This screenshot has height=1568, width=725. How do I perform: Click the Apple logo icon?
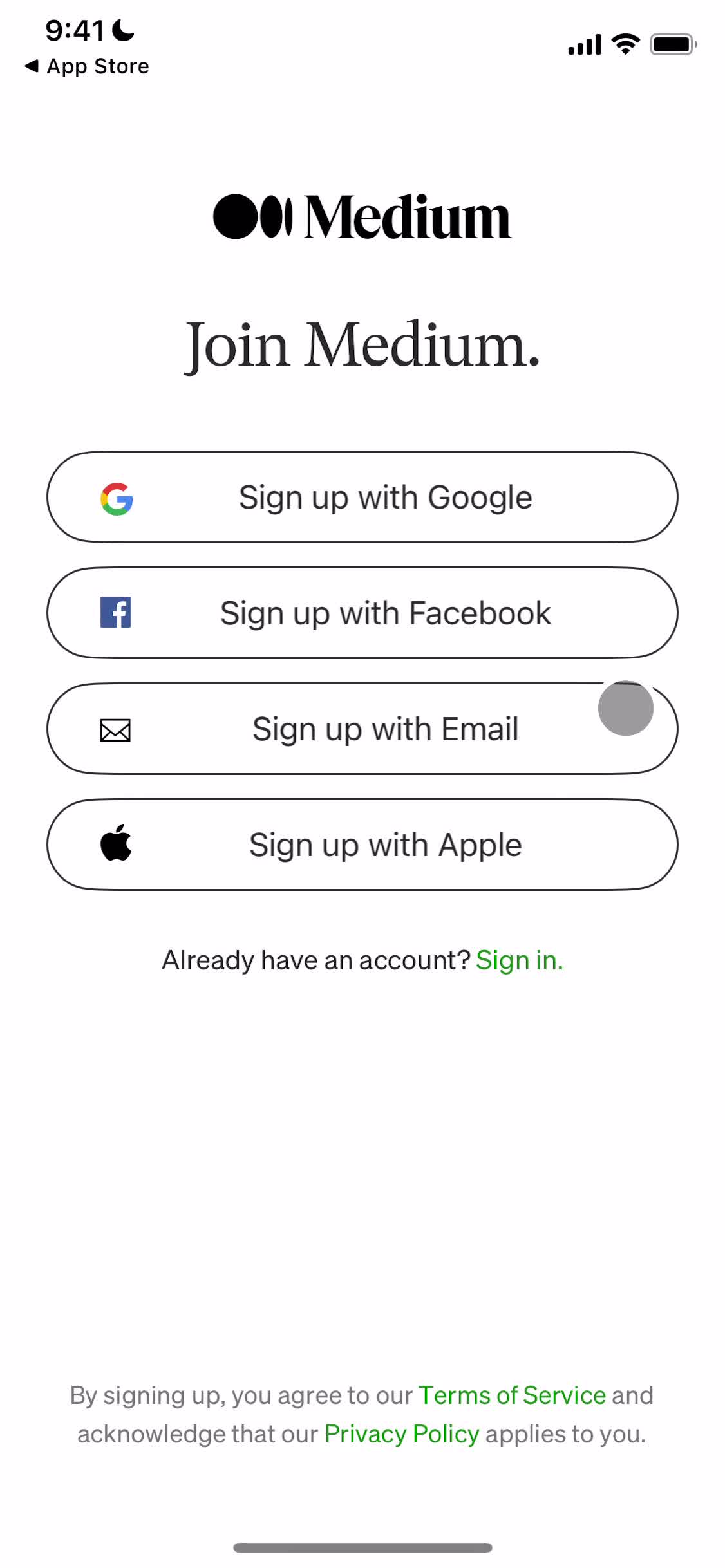(x=116, y=845)
